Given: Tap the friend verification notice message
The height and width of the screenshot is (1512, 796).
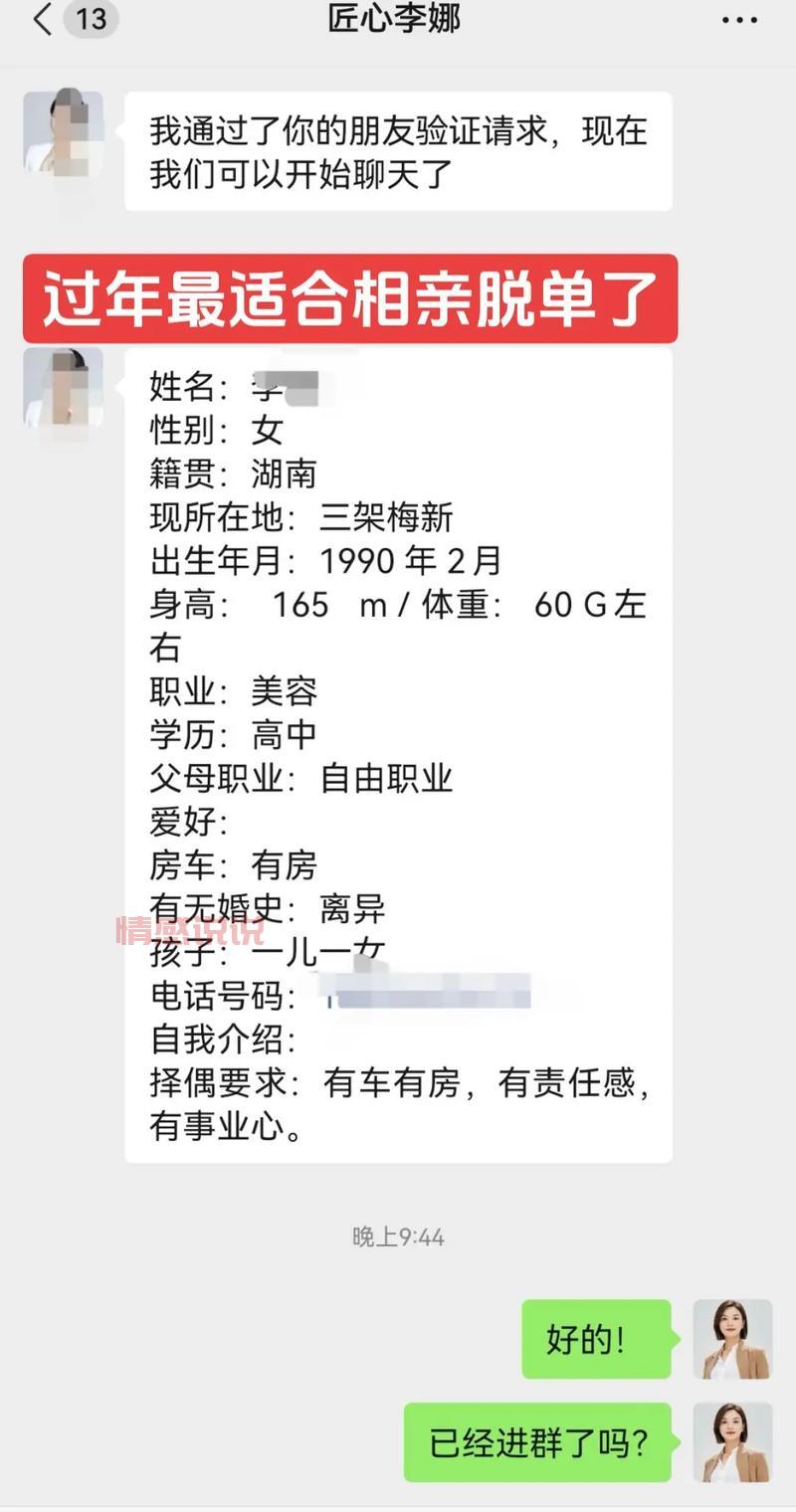Looking at the screenshot, I should click(397, 154).
